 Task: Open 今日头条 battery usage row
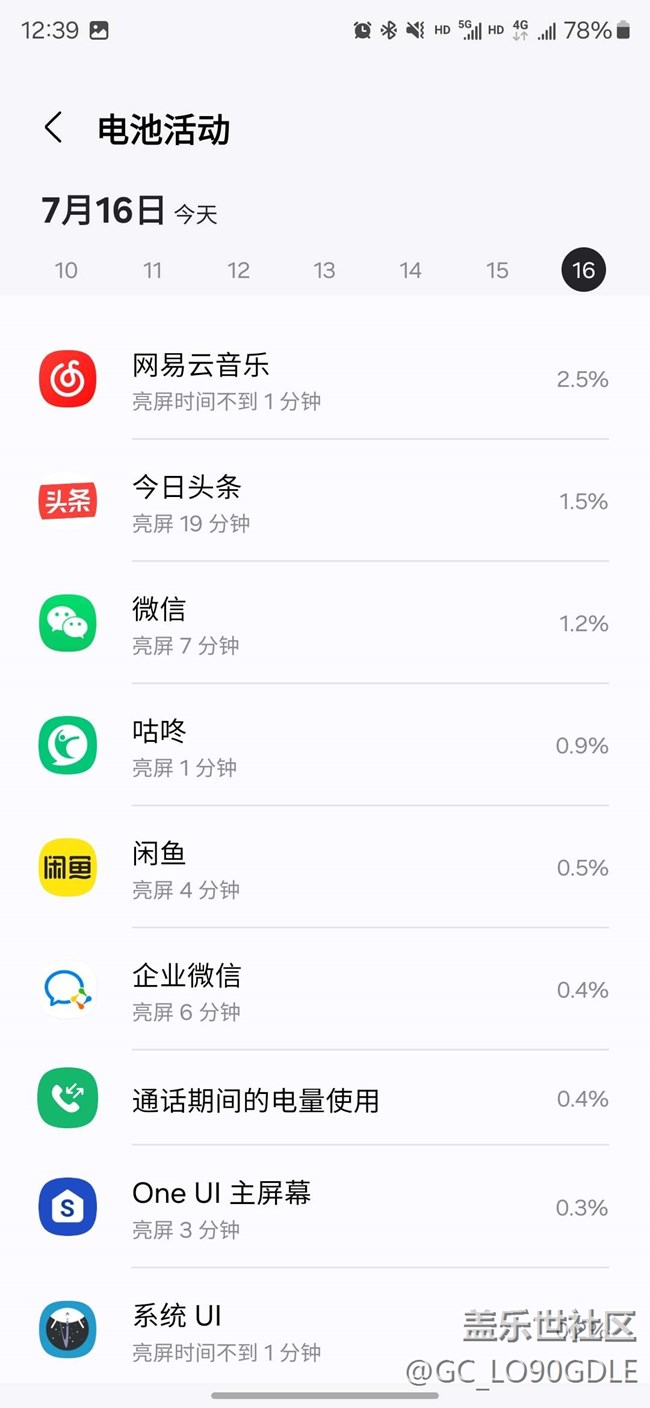[x=324, y=502]
